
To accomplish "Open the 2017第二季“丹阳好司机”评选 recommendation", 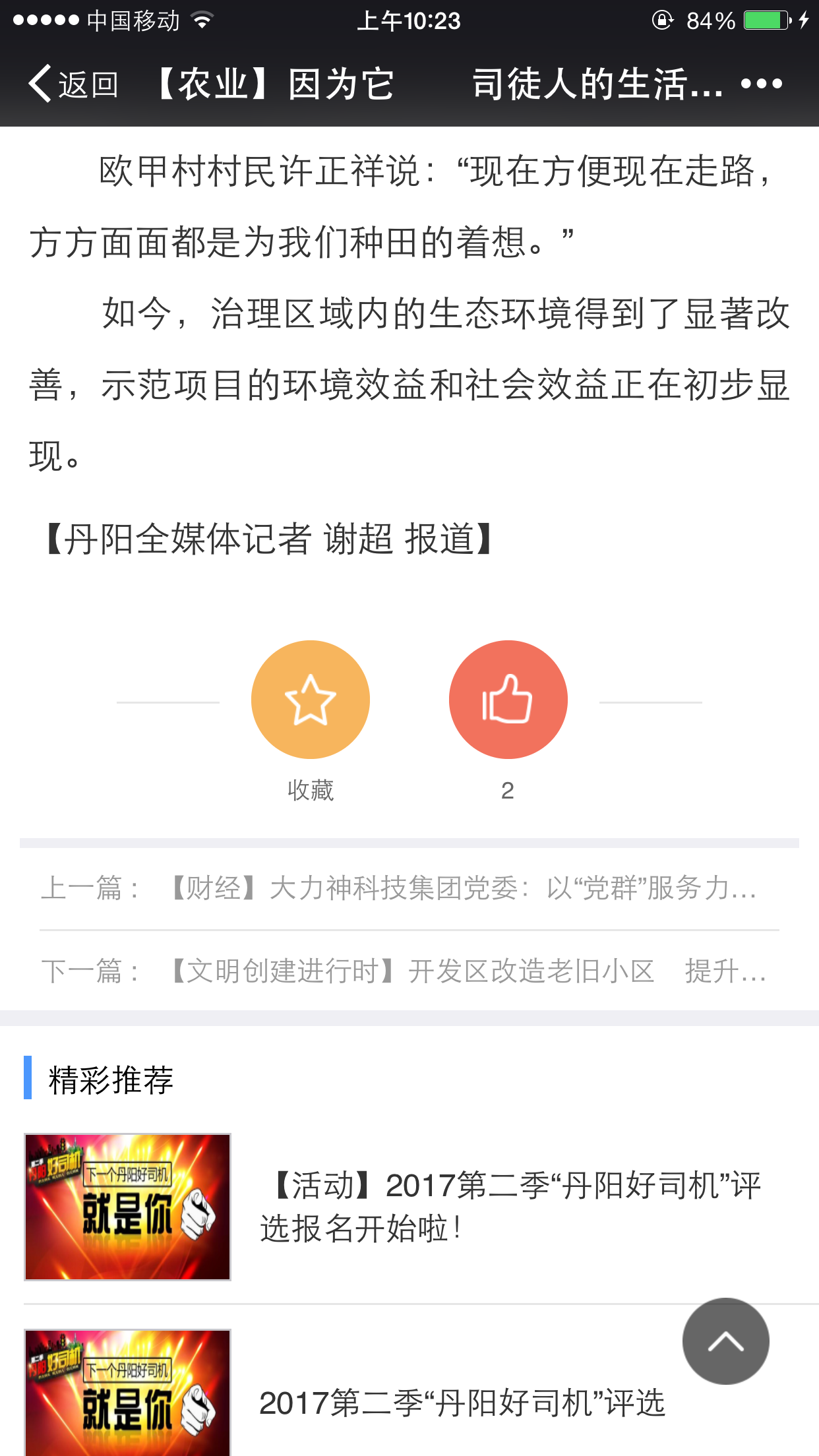I will (462, 1403).
